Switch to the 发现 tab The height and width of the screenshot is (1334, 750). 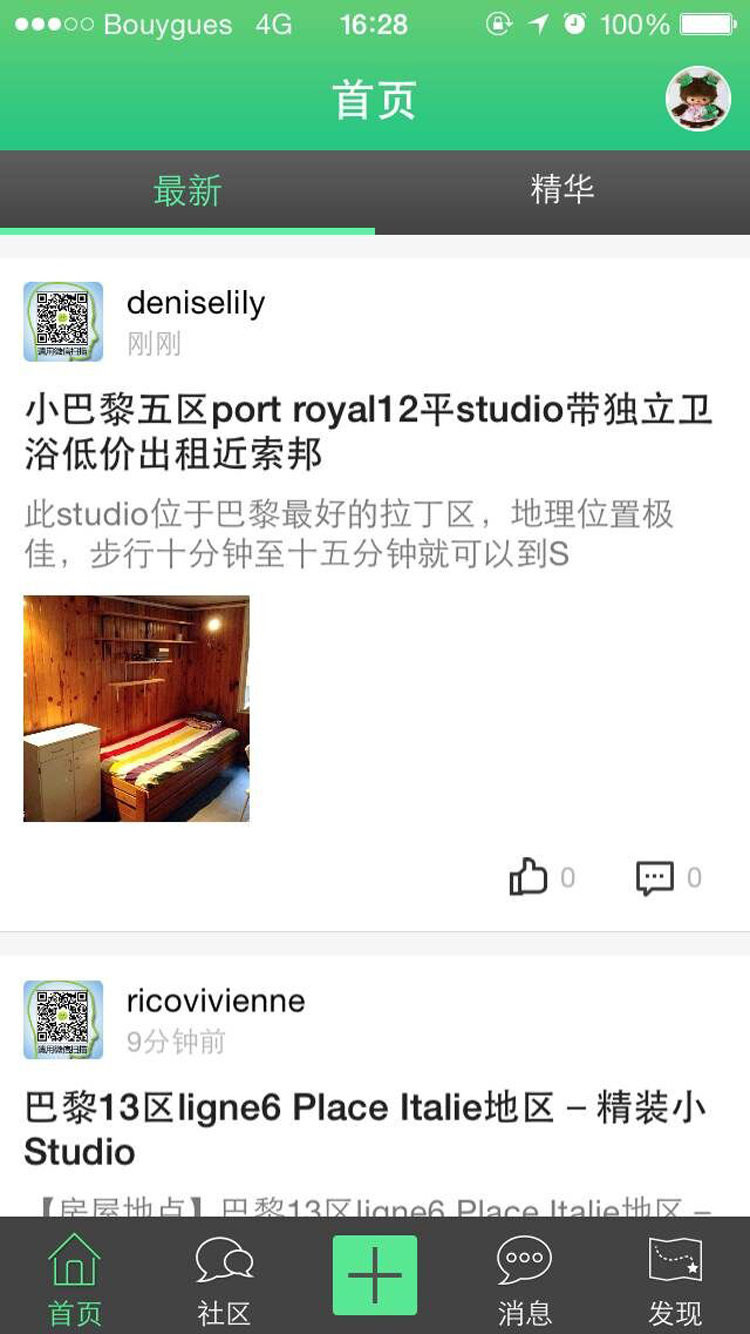675,1278
